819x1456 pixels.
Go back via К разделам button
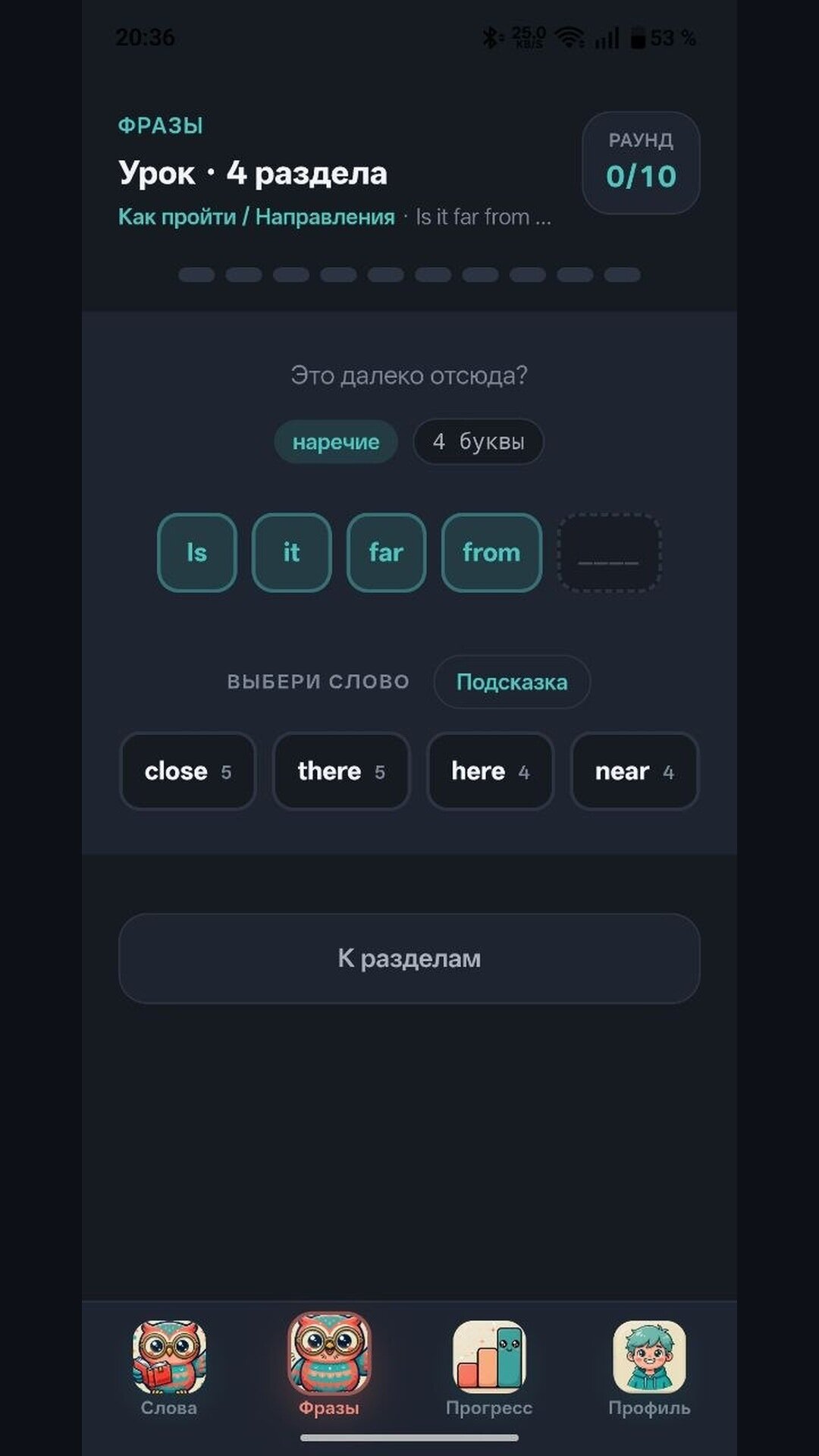[409, 959]
